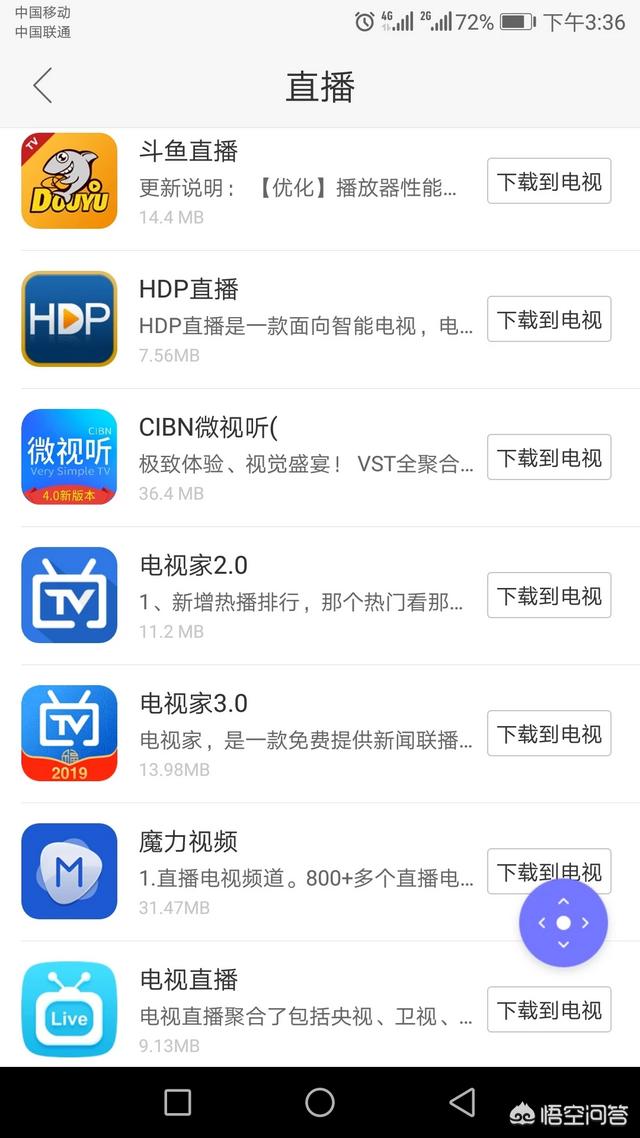Tap the system home button

[x=320, y=1102]
